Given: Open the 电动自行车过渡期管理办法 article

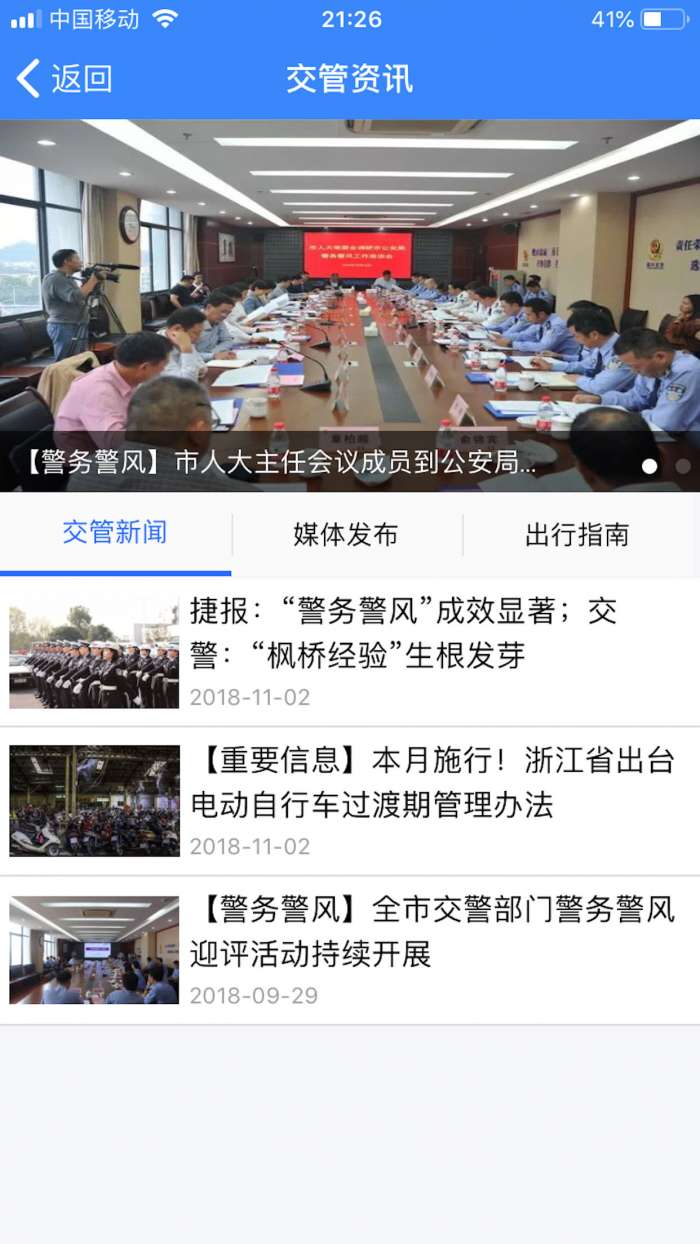Looking at the screenshot, I should click(350, 801).
